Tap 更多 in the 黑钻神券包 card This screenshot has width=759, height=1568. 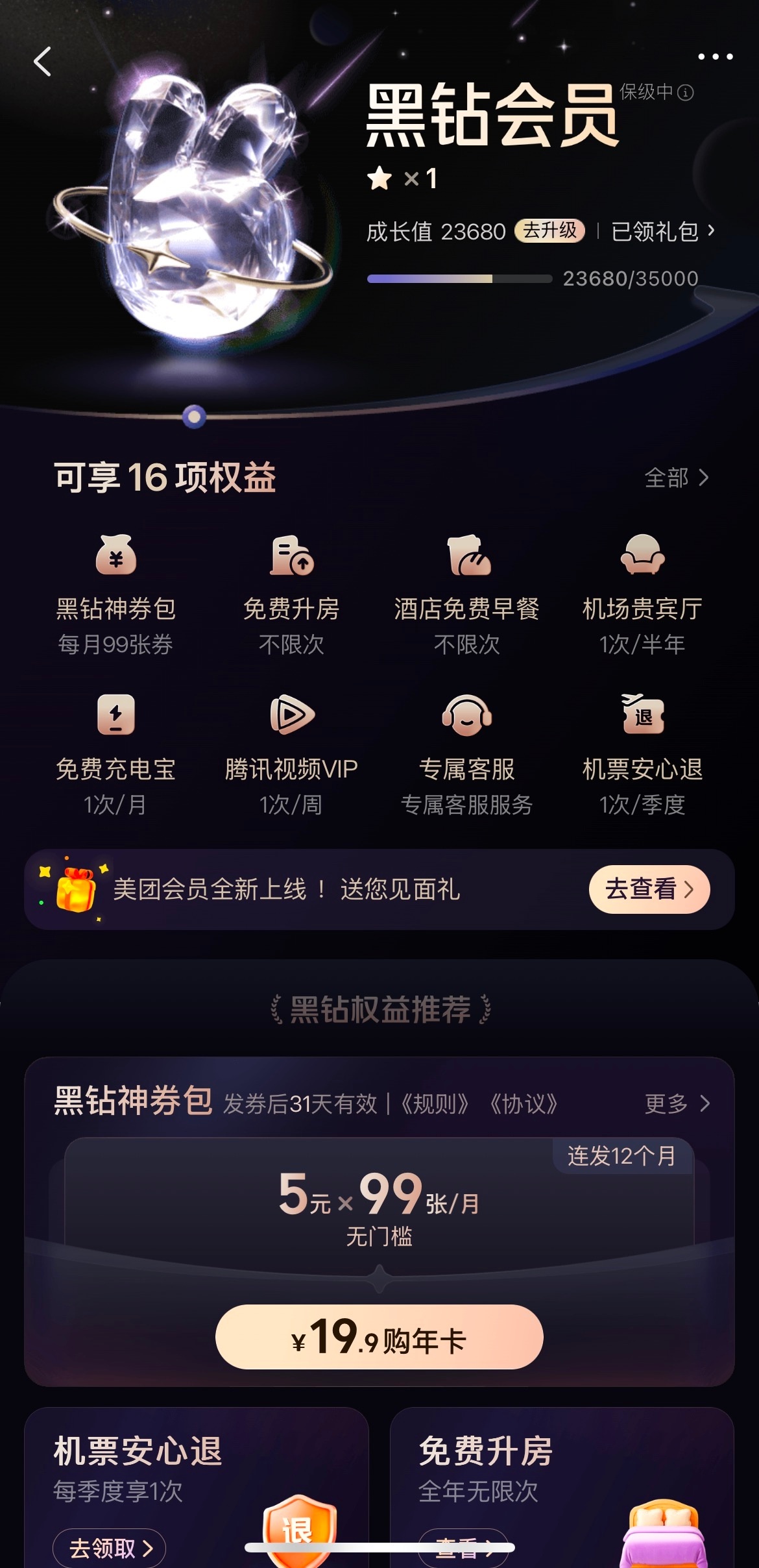pos(677,1103)
